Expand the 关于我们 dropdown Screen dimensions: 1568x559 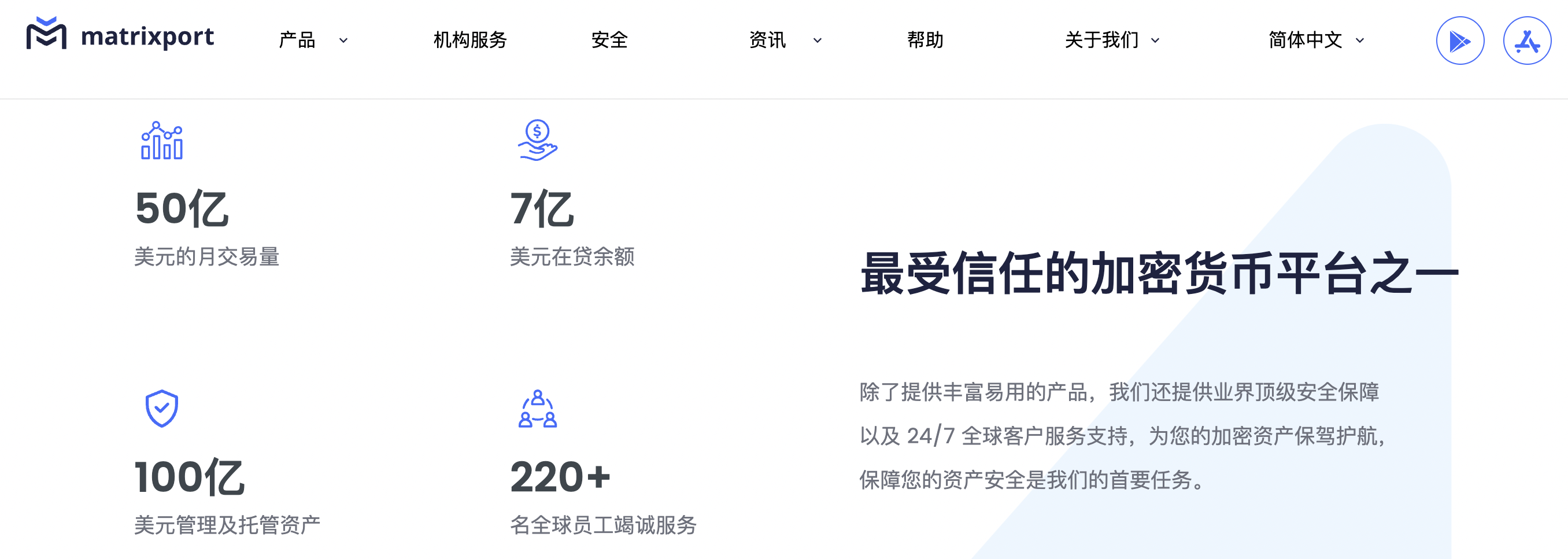tap(1111, 40)
